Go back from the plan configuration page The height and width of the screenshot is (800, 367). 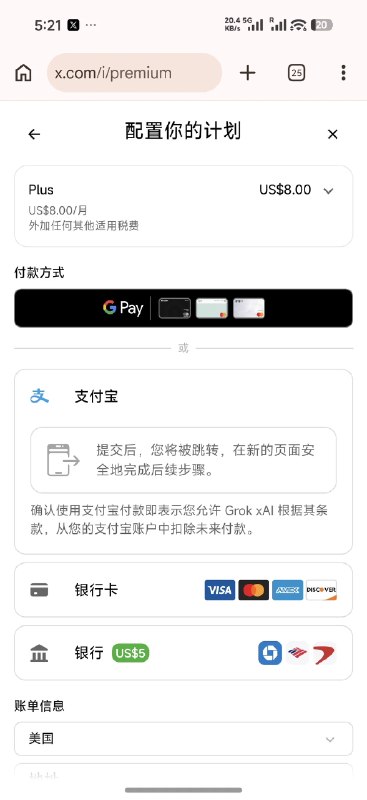(34, 134)
